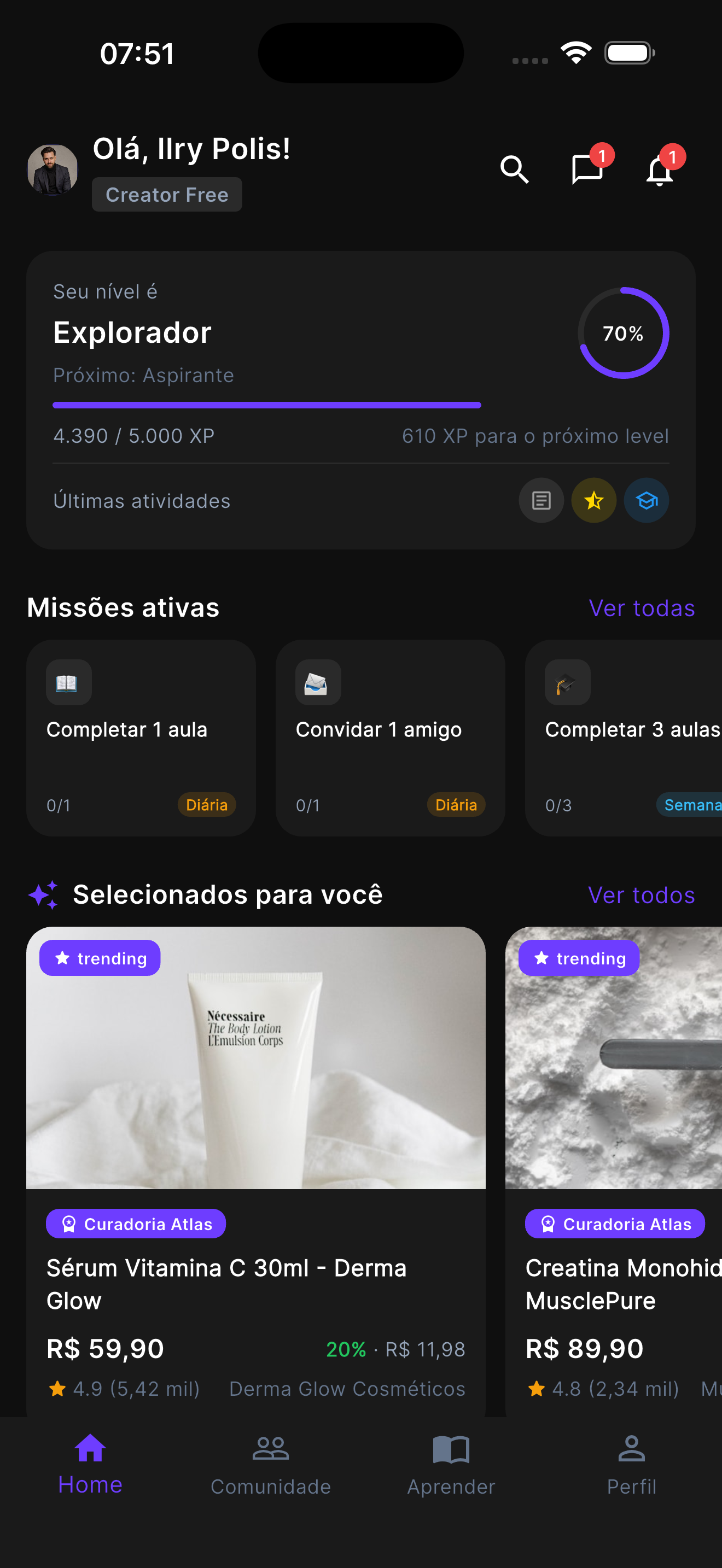Image resolution: width=722 pixels, height=1568 pixels.
Task: Open the Curadoria Atlas badge on serum card
Action: [x=135, y=1224]
